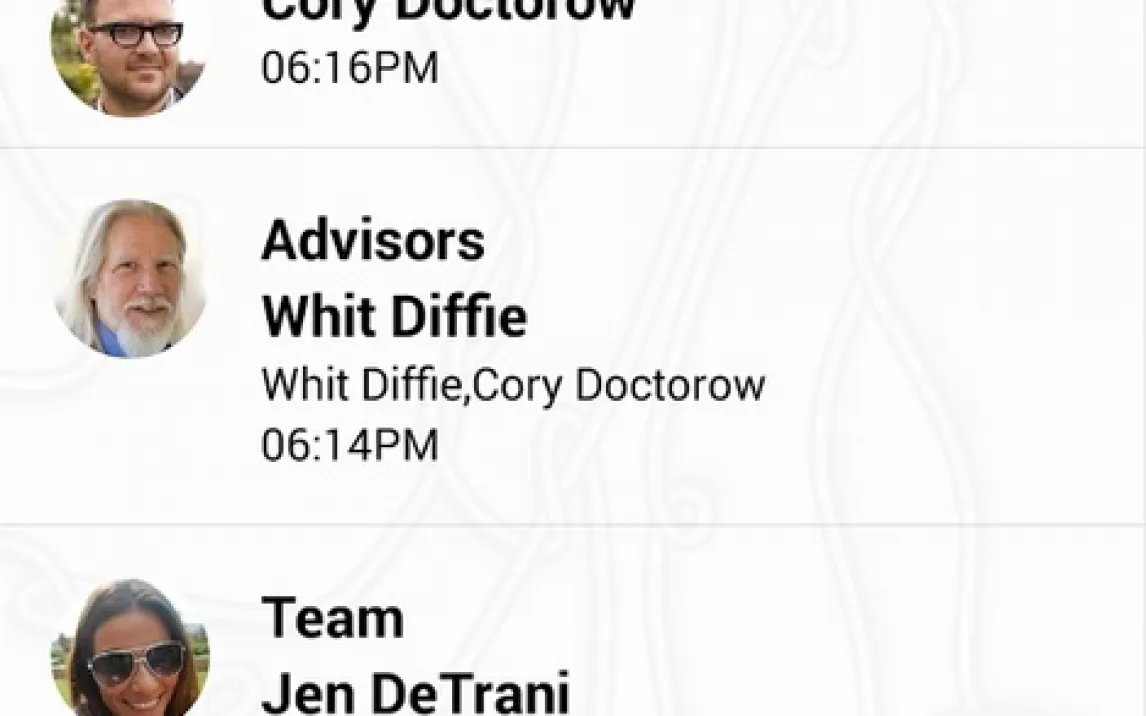1146x716 pixels.
Task: Open the Team conversation with Jen DeTrani
Action: click(x=573, y=621)
